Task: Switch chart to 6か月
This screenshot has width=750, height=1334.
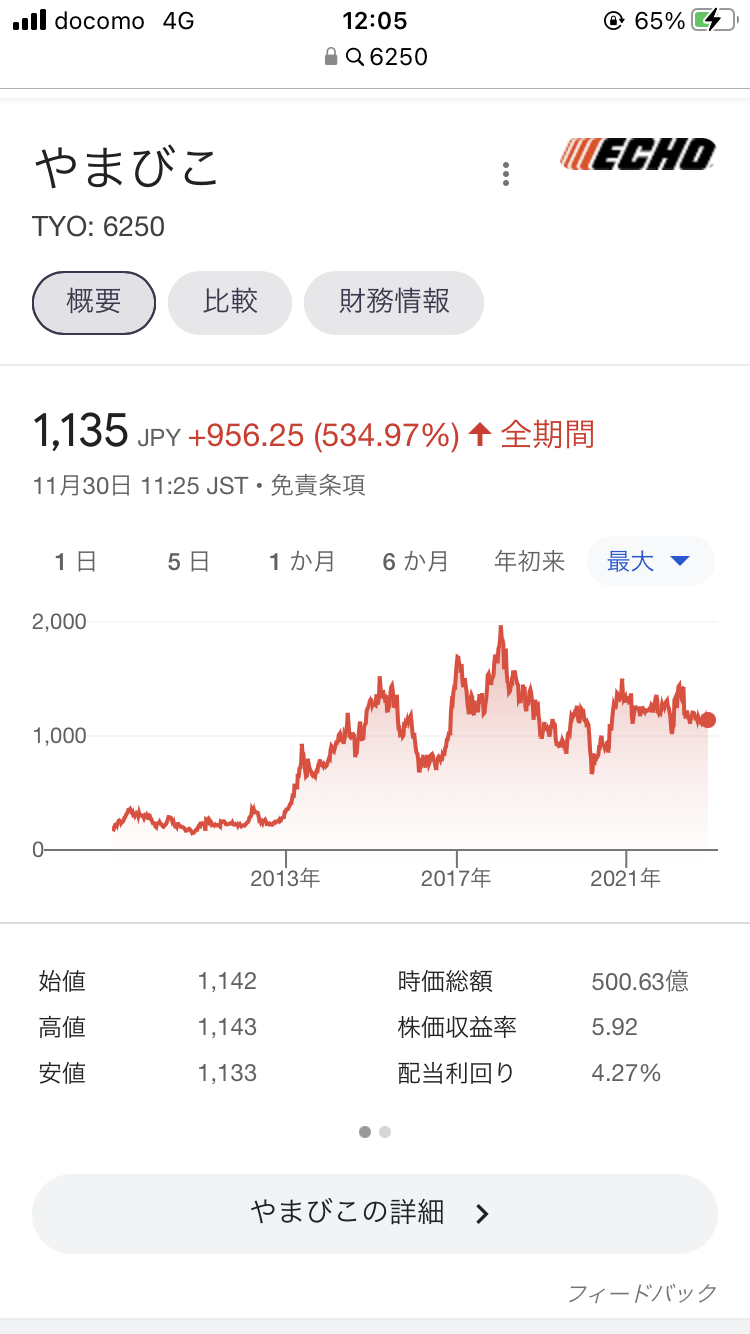Action: point(415,562)
